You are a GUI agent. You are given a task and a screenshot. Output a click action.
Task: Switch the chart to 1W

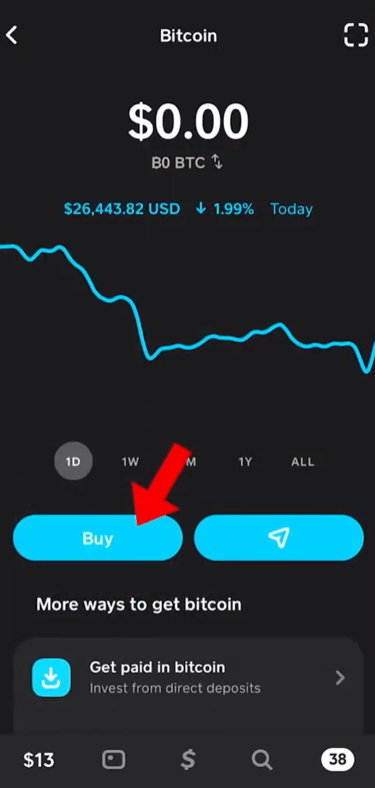[130, 462]
